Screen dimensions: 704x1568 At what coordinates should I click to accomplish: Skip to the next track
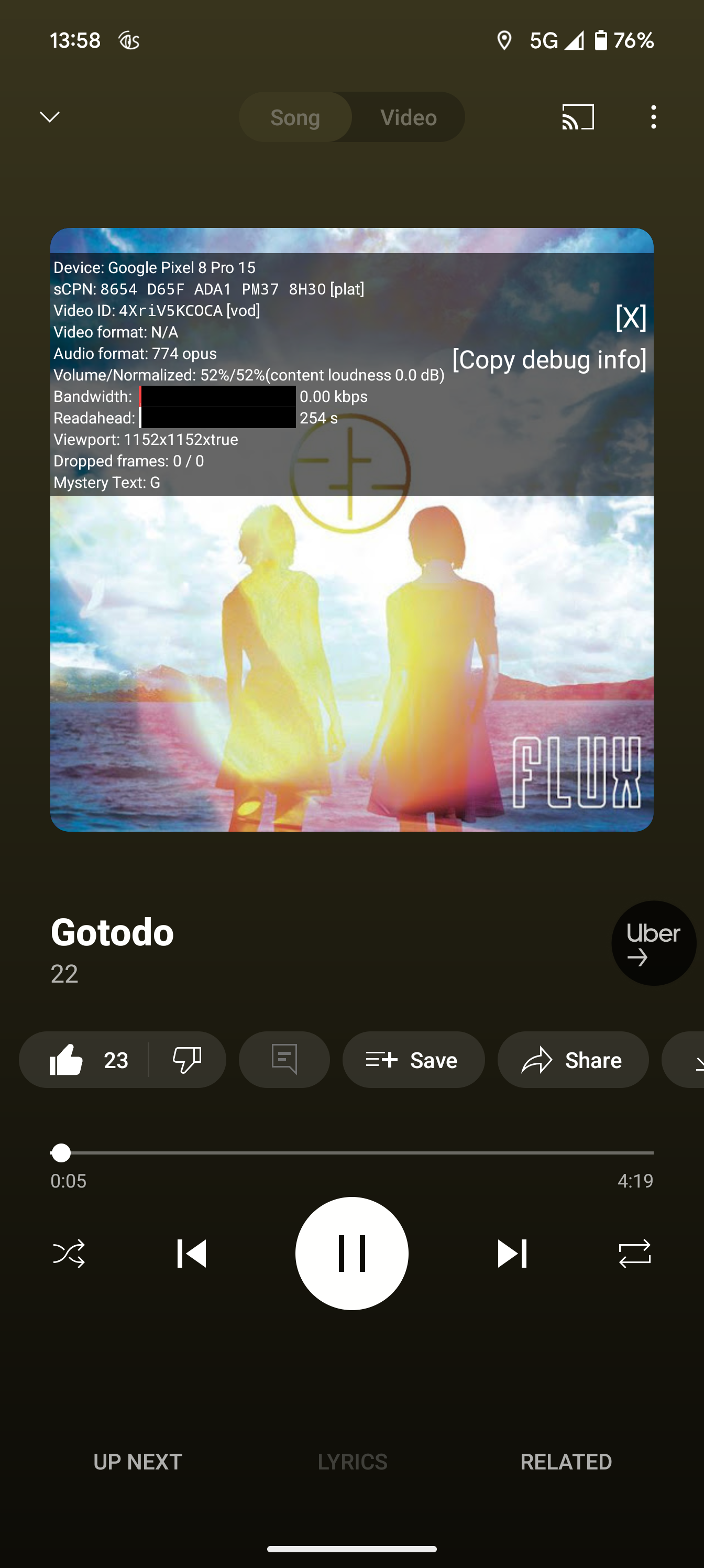[512, 1254]
